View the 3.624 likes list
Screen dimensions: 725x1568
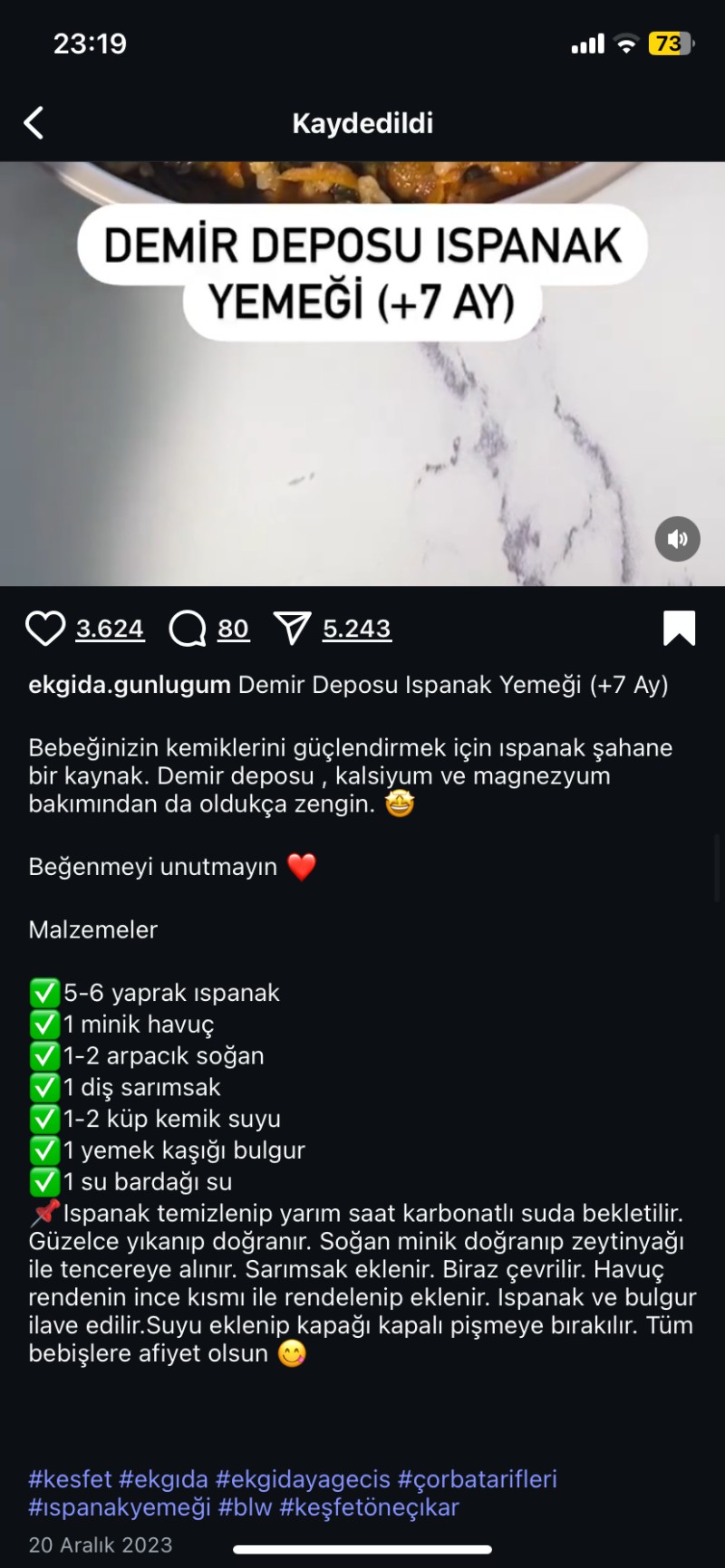[x=110, y=629]
